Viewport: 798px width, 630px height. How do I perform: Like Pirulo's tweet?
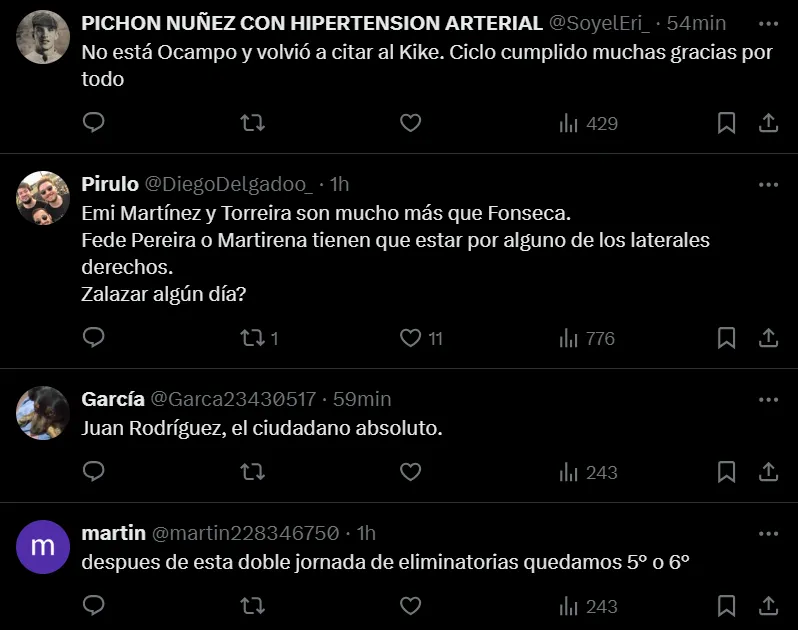pyautogui.click(x=410, y=338)
